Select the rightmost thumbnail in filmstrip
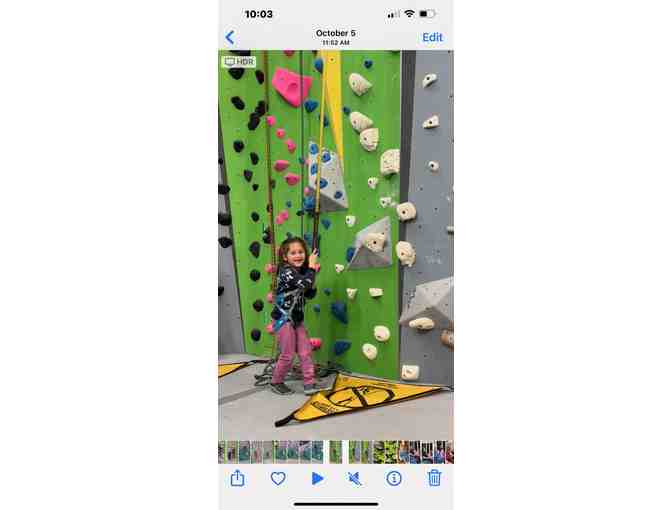This screenshot has height=510, width=672. click(449, 451)
